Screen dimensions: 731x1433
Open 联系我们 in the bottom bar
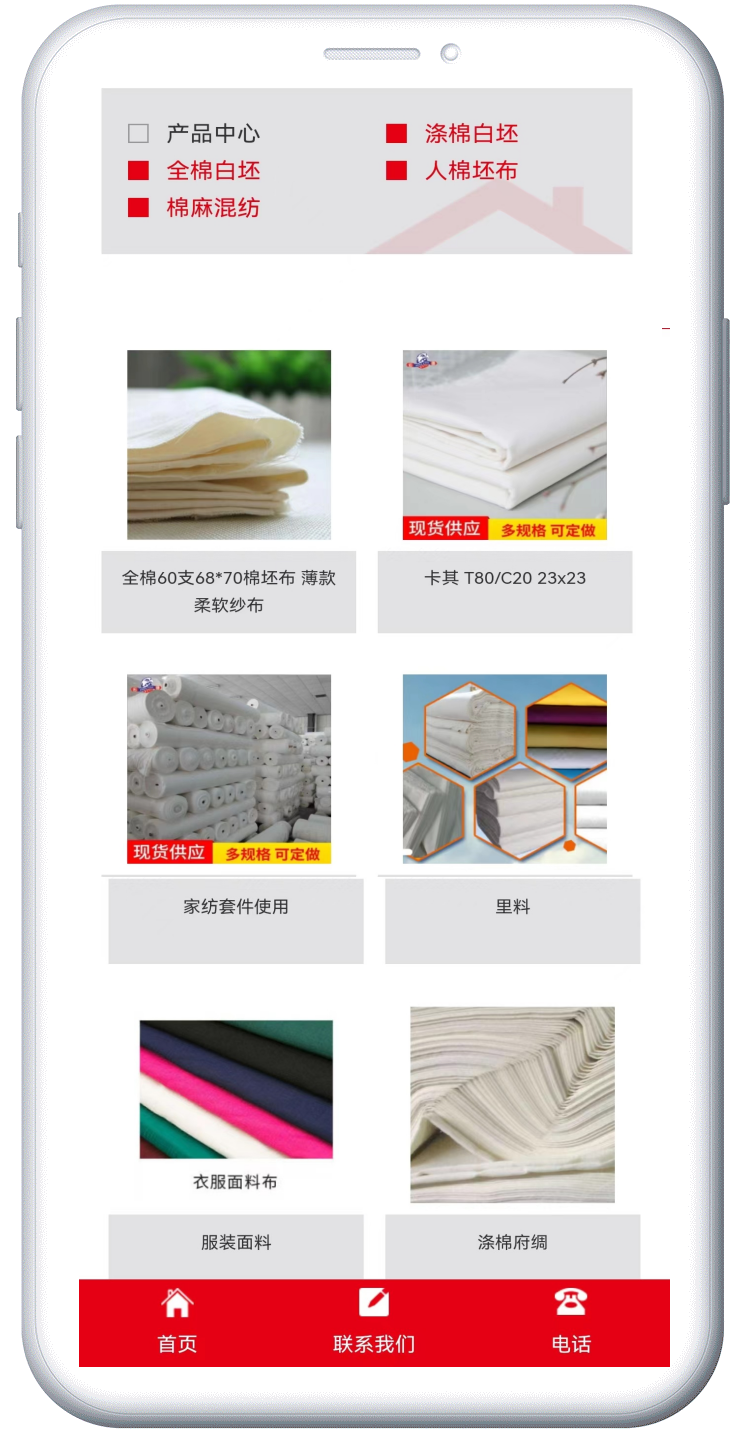(x=374, y=1322)
